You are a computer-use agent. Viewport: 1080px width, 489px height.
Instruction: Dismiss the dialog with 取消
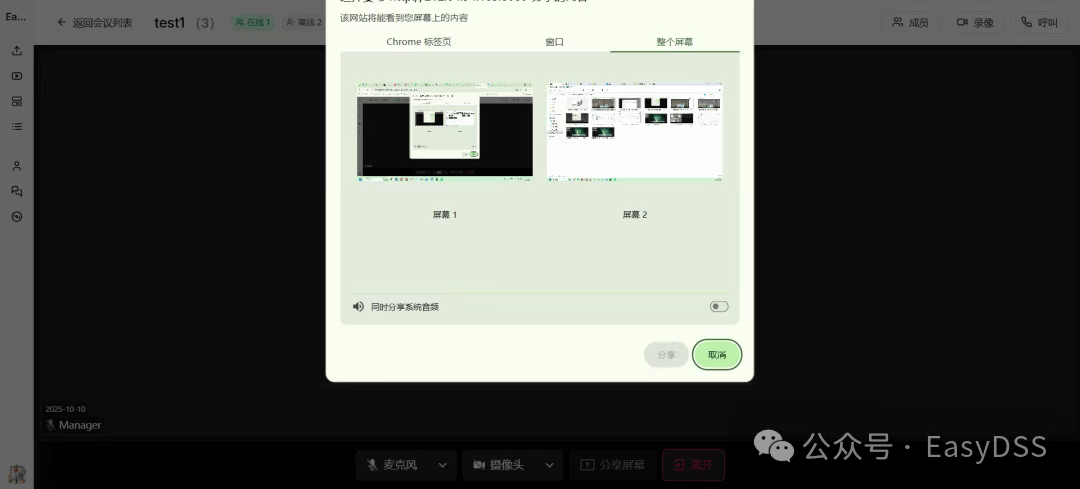(x=717, y=355)
